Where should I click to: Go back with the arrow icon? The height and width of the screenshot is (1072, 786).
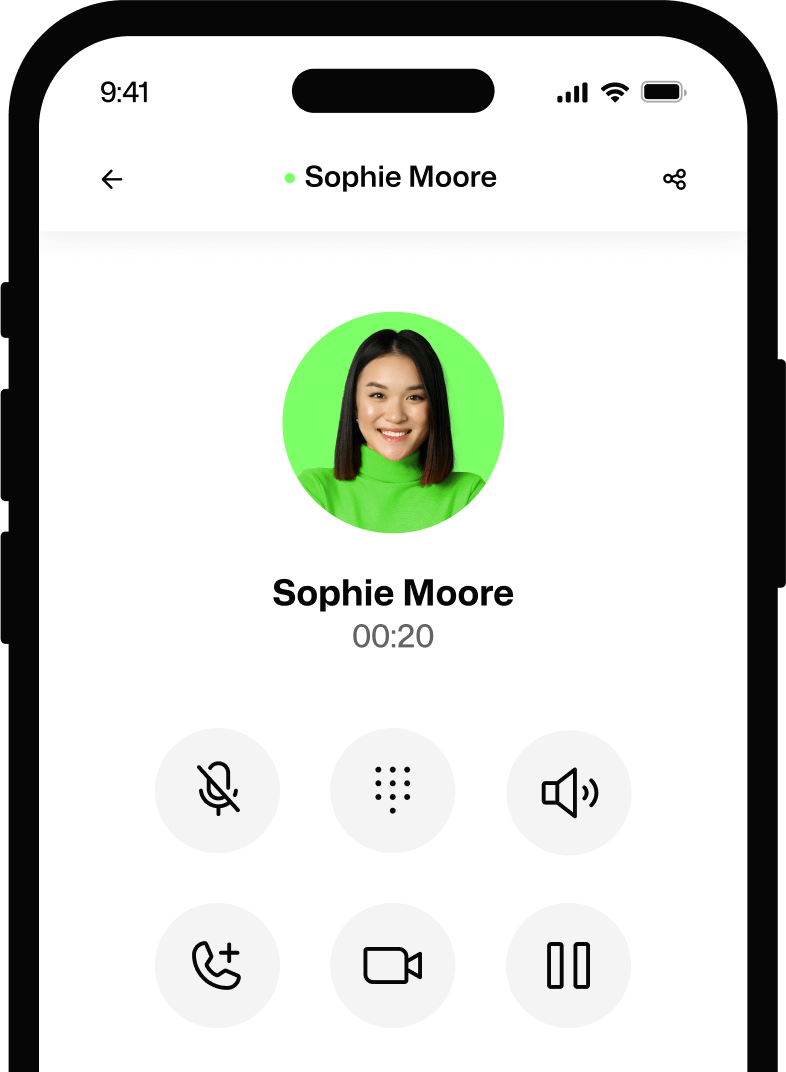[112, 180]
